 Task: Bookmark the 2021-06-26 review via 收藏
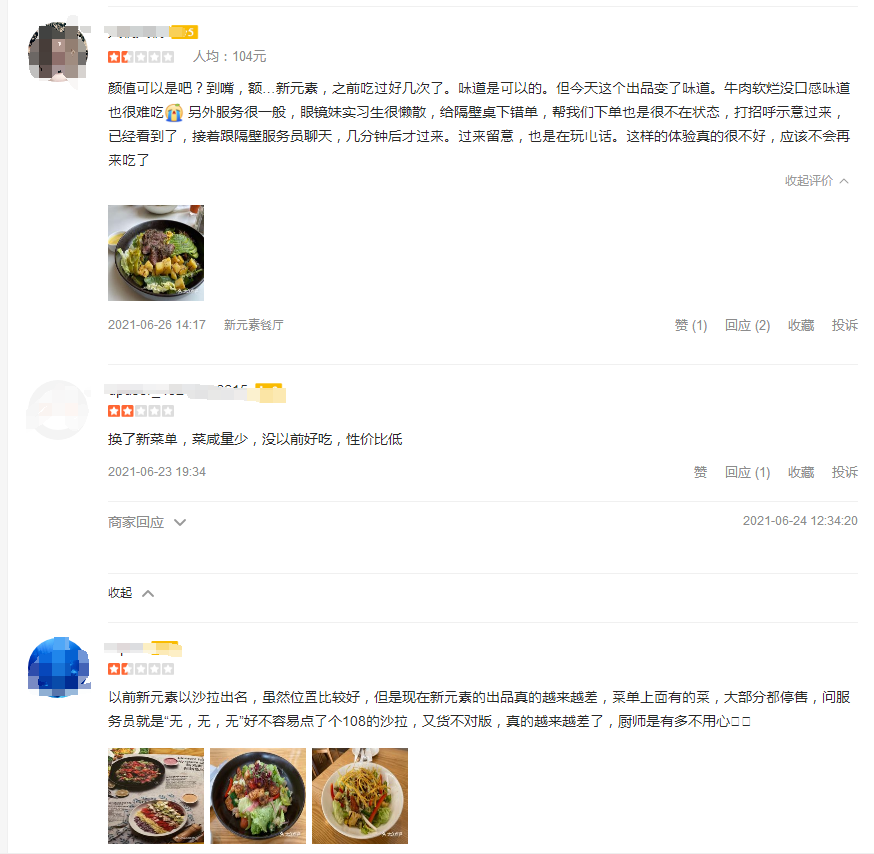pos(801,325)
